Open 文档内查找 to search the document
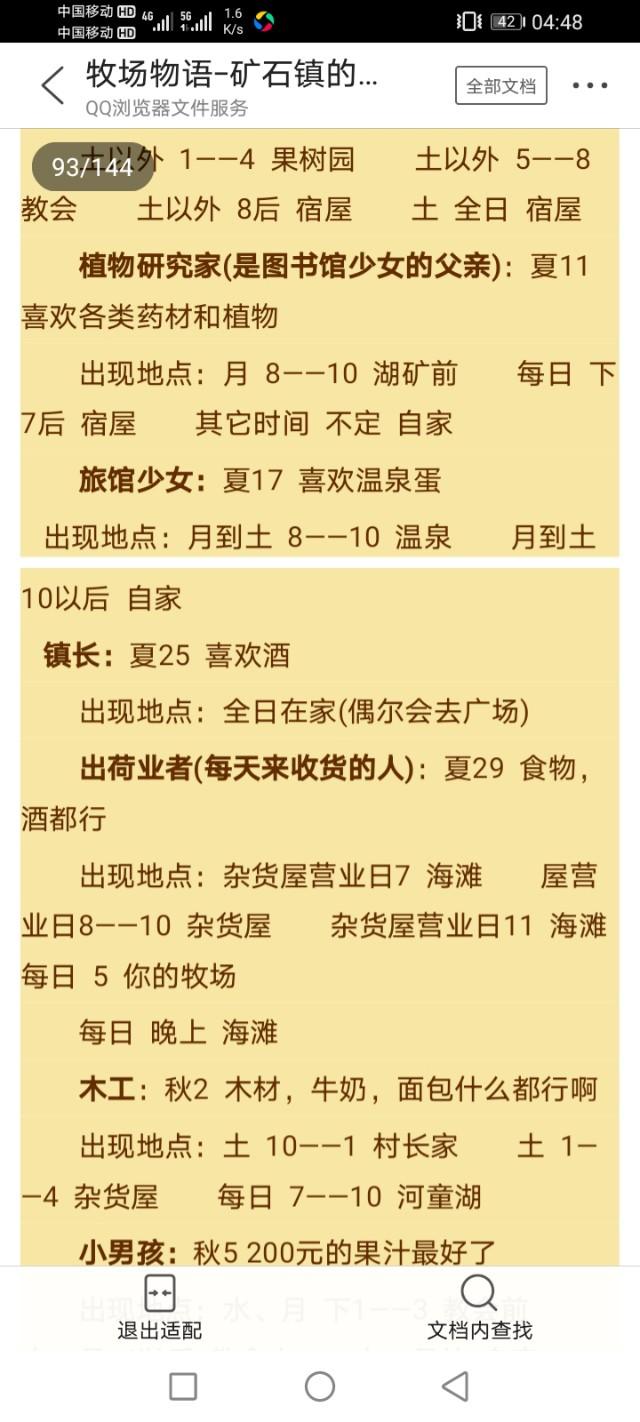 (480, 1308)
